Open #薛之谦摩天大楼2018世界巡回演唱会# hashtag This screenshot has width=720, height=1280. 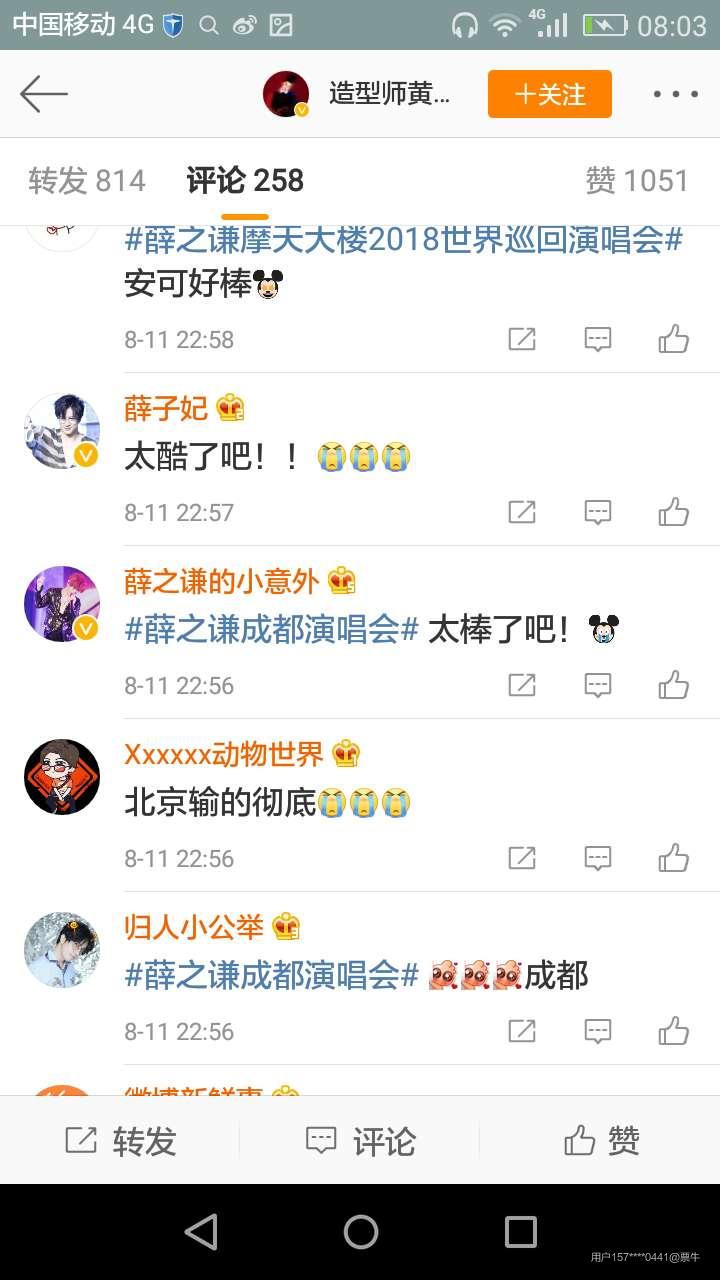(x=404, y=241)
